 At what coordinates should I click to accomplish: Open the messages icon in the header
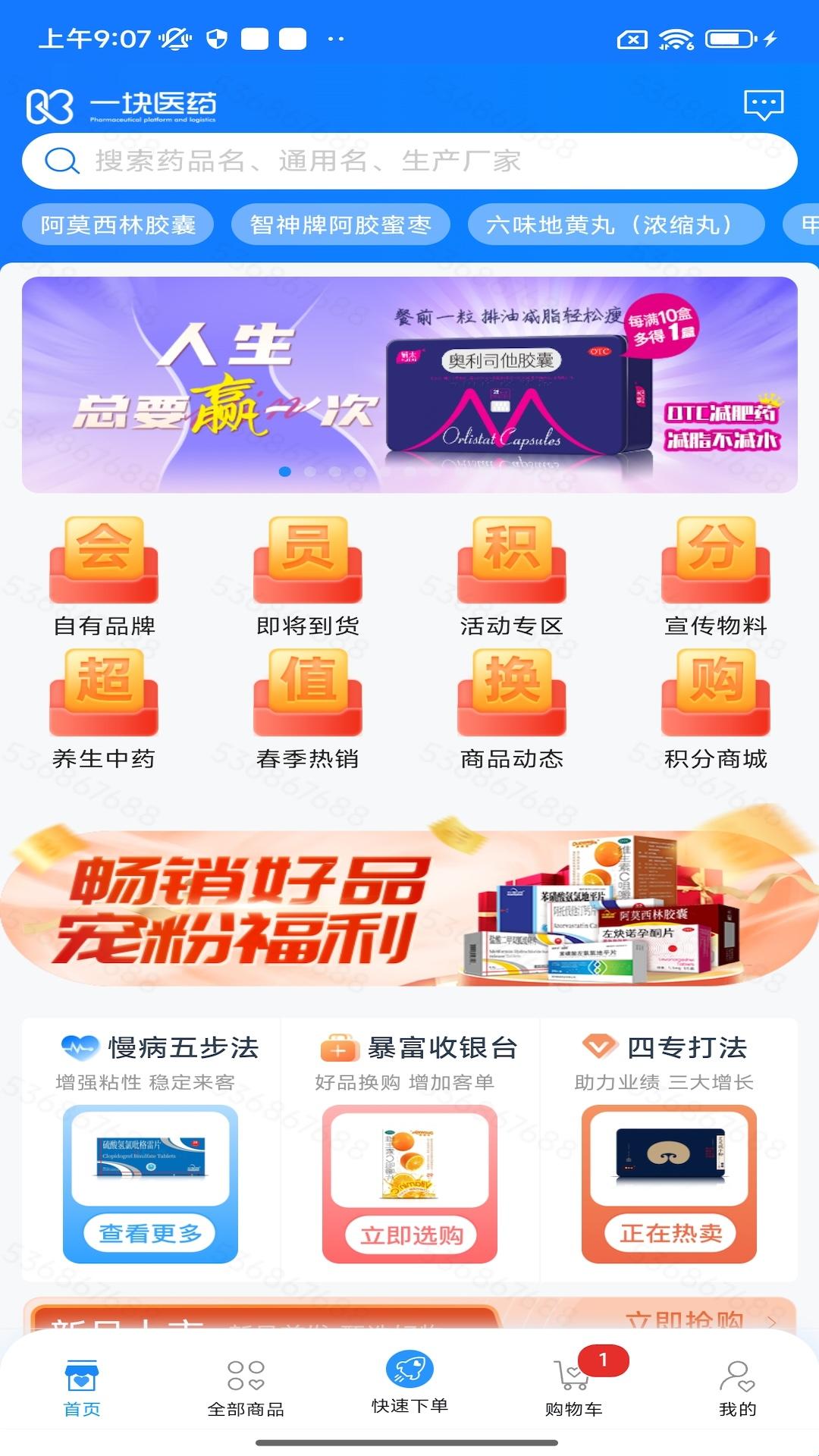pos(763,105)
